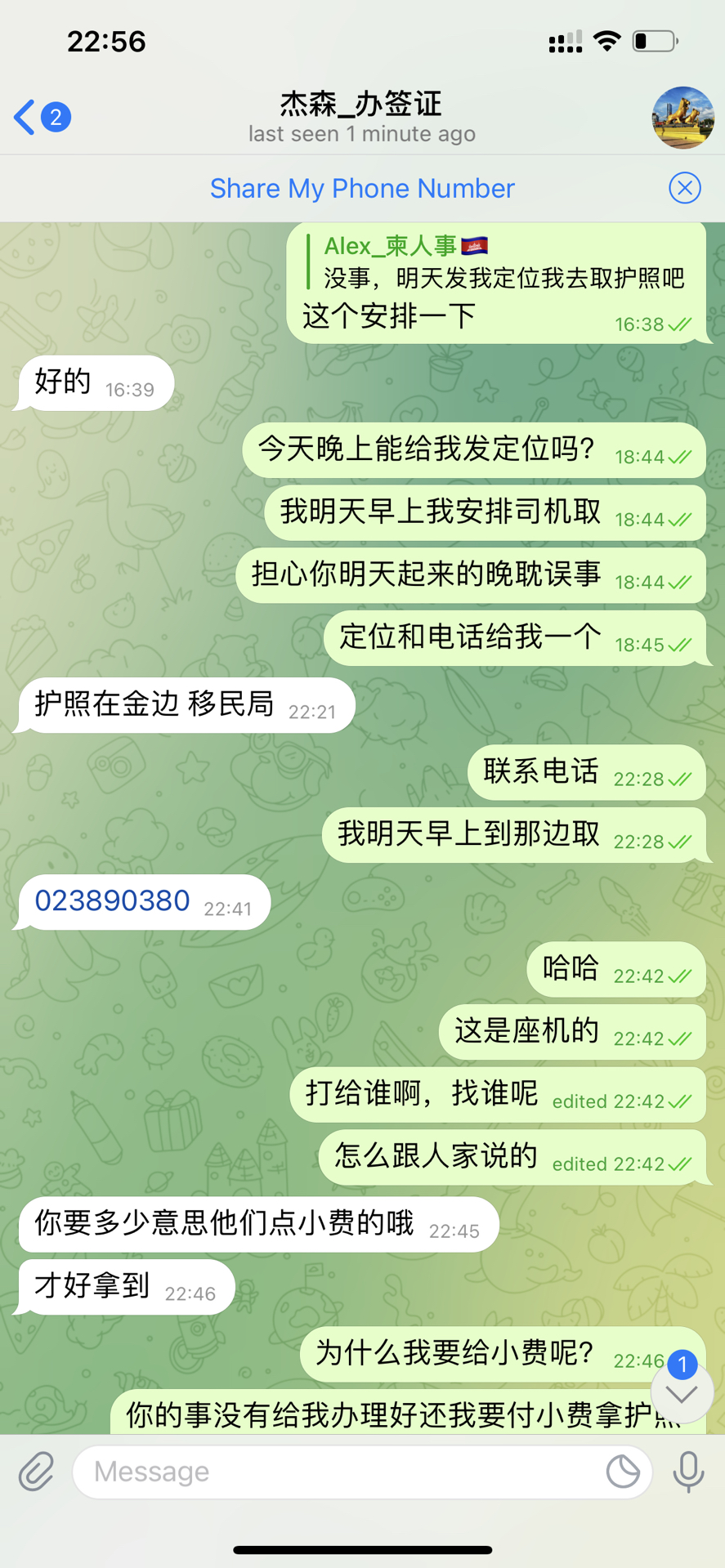The height and width of the screenshot is (1568, 725).
Task: Tap phone number 023890380 link
Action: [112, 900]
